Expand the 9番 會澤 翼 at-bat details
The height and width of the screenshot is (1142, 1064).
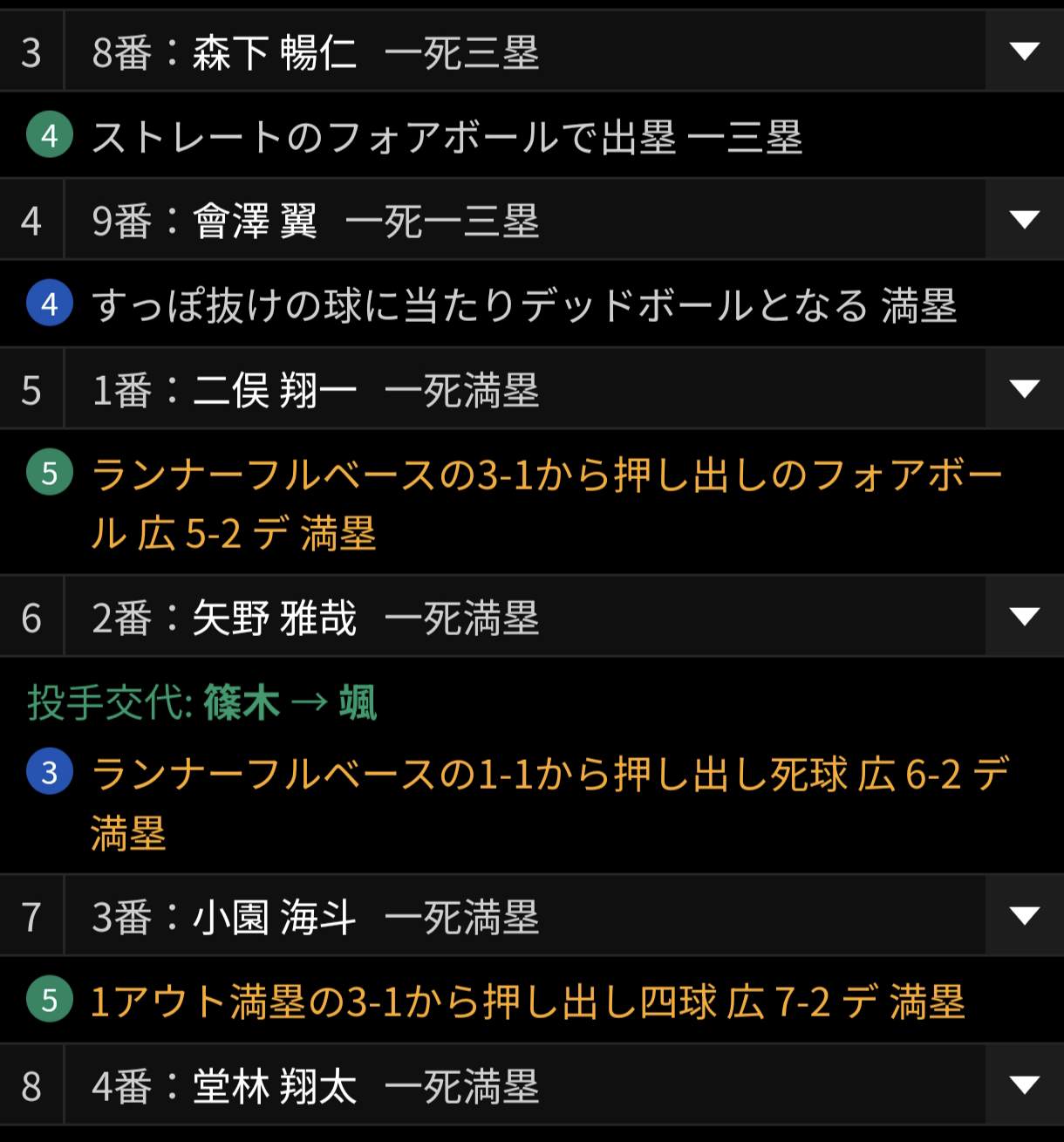pyautogui.click(x=1024, y=220)
